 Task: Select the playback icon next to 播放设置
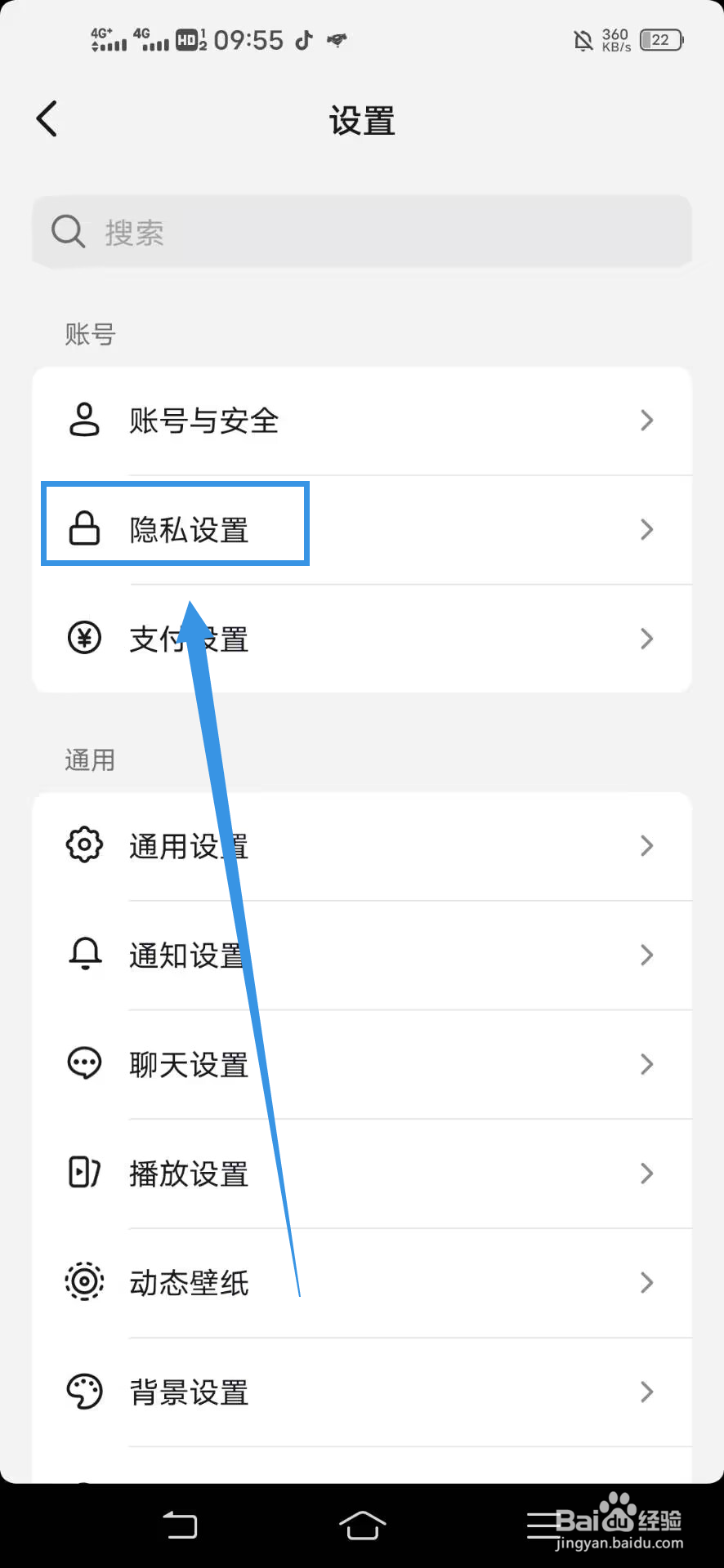point(83,1173)
